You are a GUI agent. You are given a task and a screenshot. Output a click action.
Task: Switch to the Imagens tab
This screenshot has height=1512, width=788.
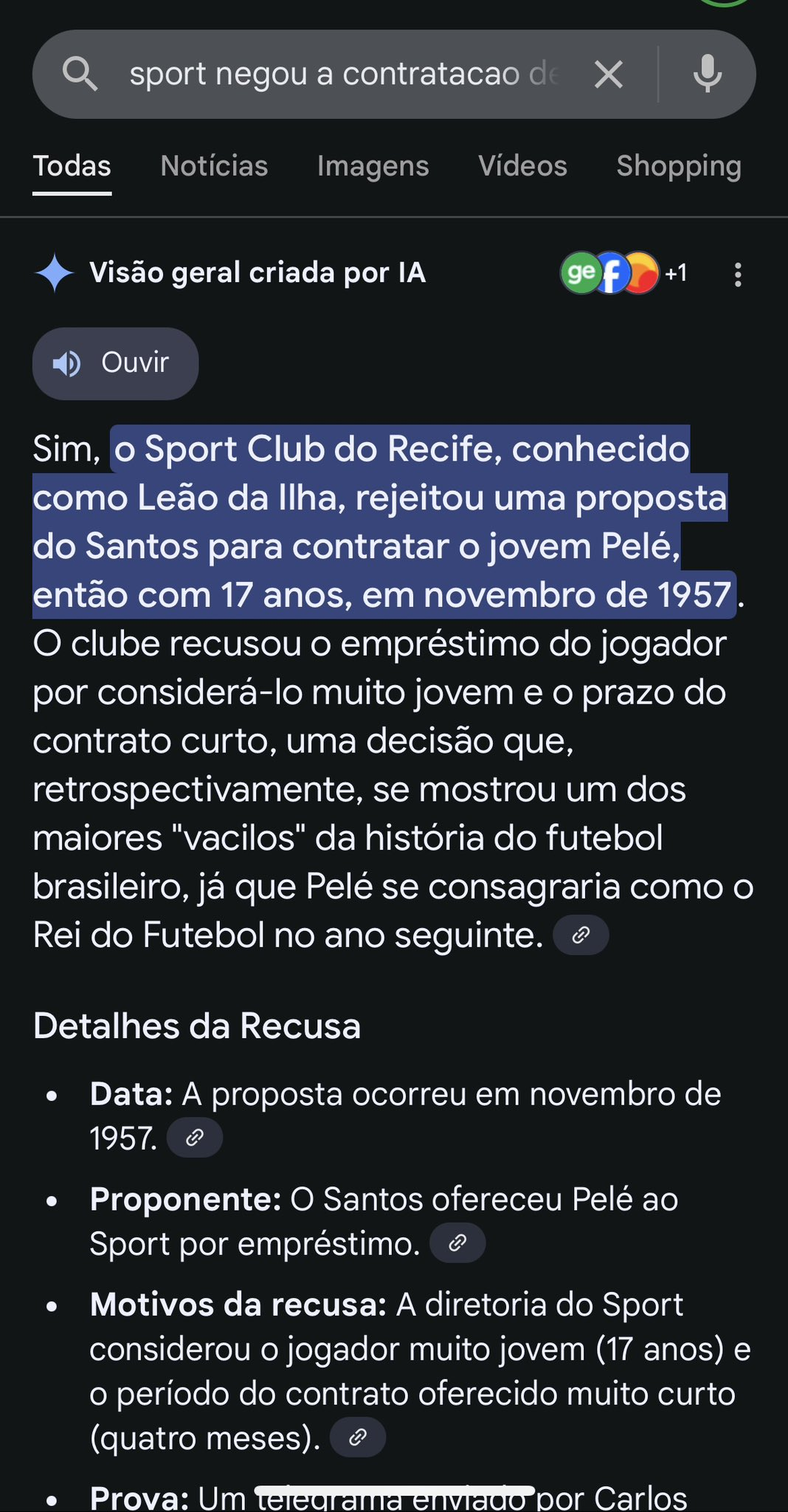(x=373, y=166)
